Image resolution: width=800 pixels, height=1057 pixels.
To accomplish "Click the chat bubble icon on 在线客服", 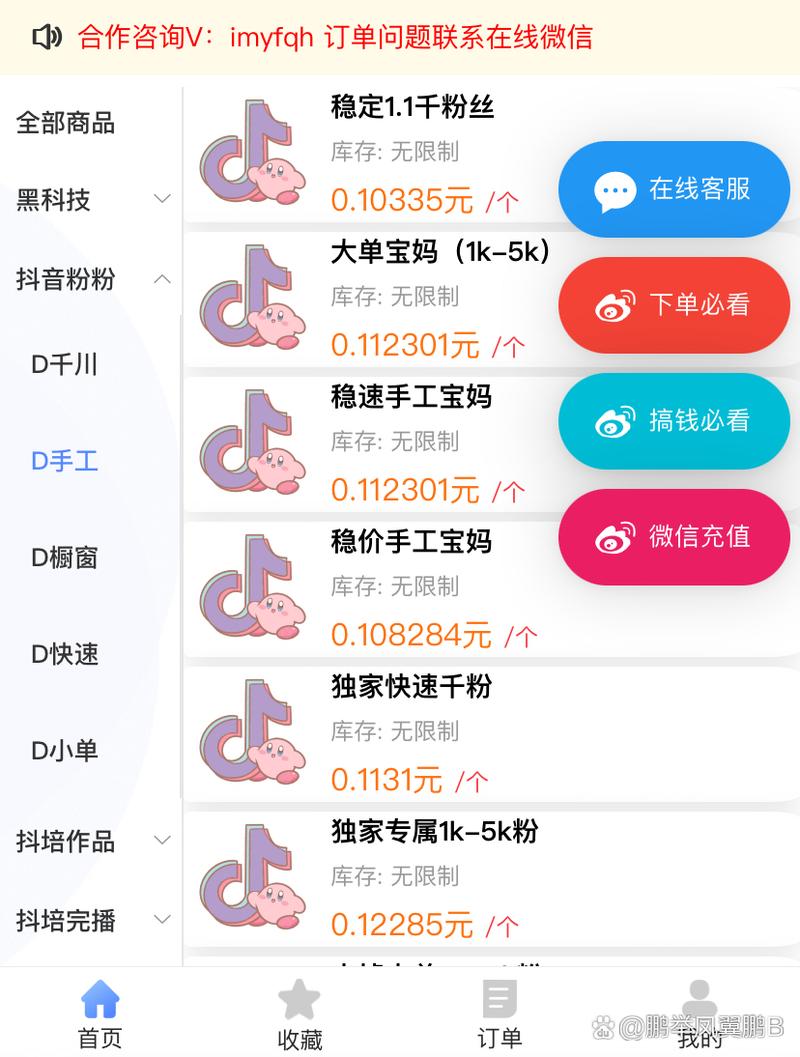I will [x=614, y=189].
